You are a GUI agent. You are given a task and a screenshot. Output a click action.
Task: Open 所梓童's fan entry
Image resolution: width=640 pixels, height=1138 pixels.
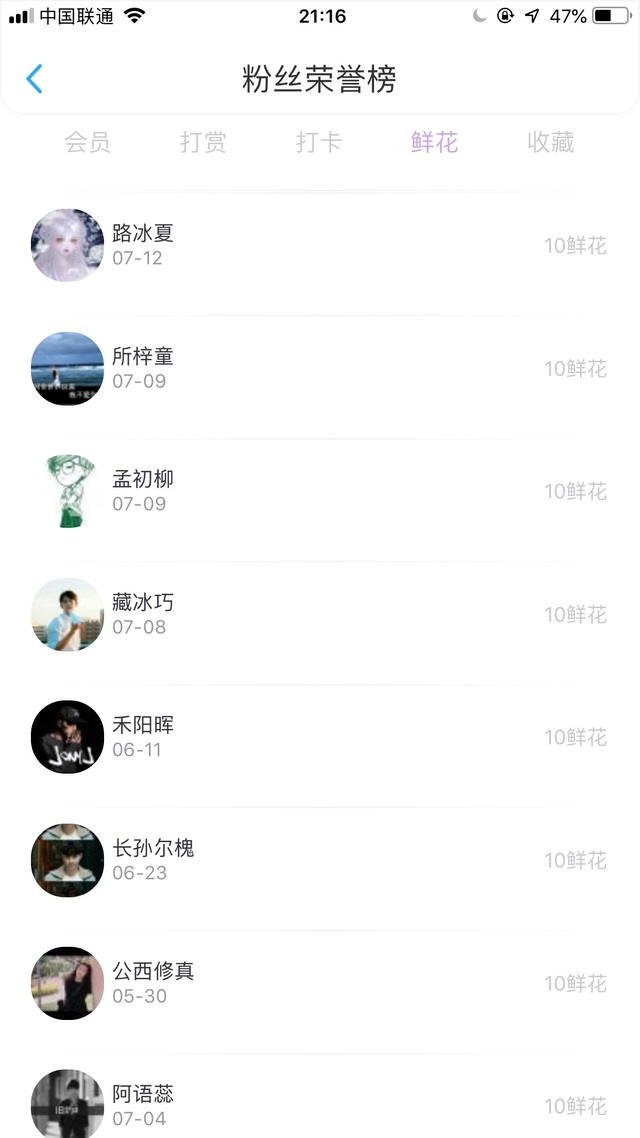[320, 368]
